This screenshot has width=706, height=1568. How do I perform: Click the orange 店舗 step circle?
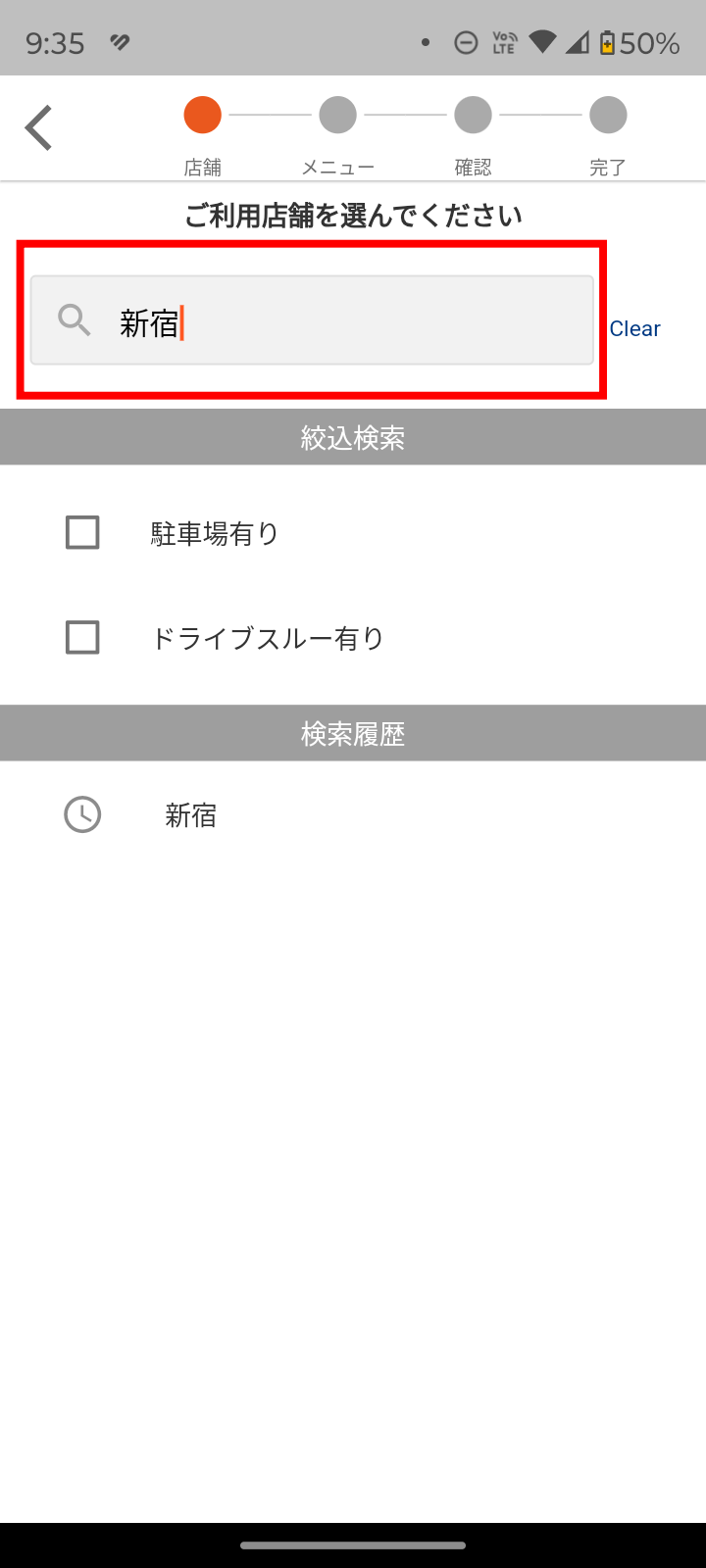click(x=202, y=115)
